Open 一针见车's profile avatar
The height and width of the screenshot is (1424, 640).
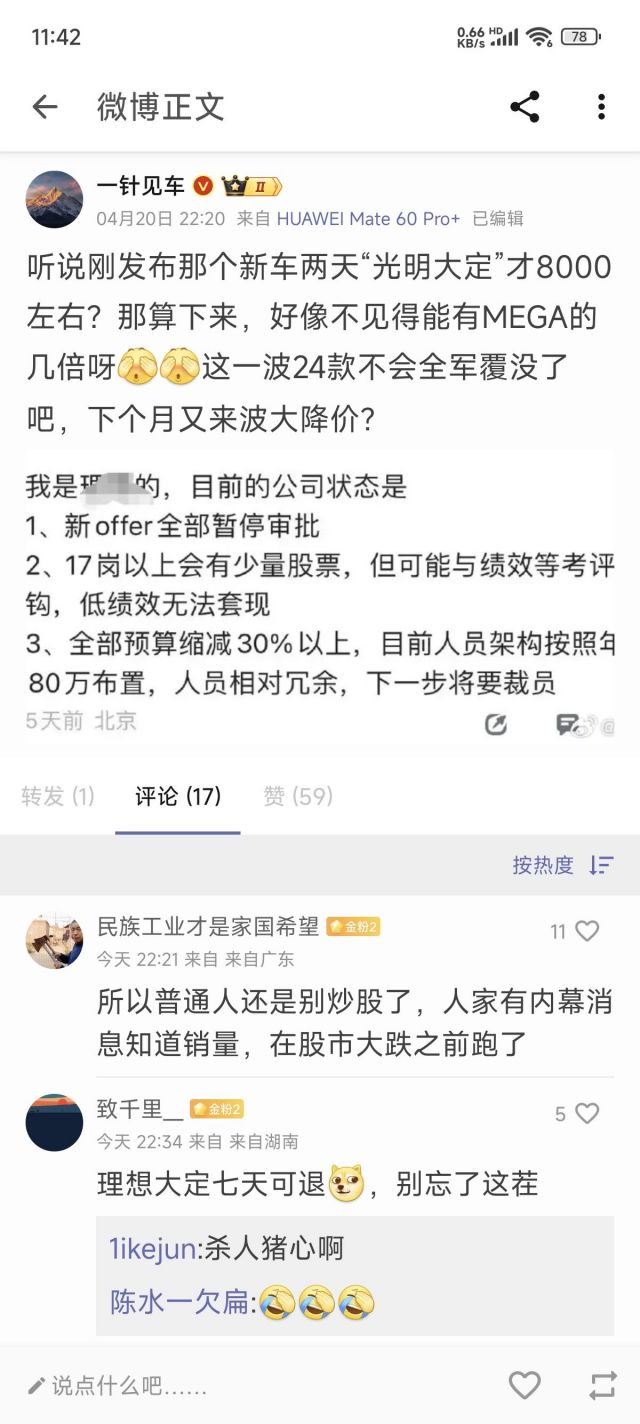pos(54,199)
